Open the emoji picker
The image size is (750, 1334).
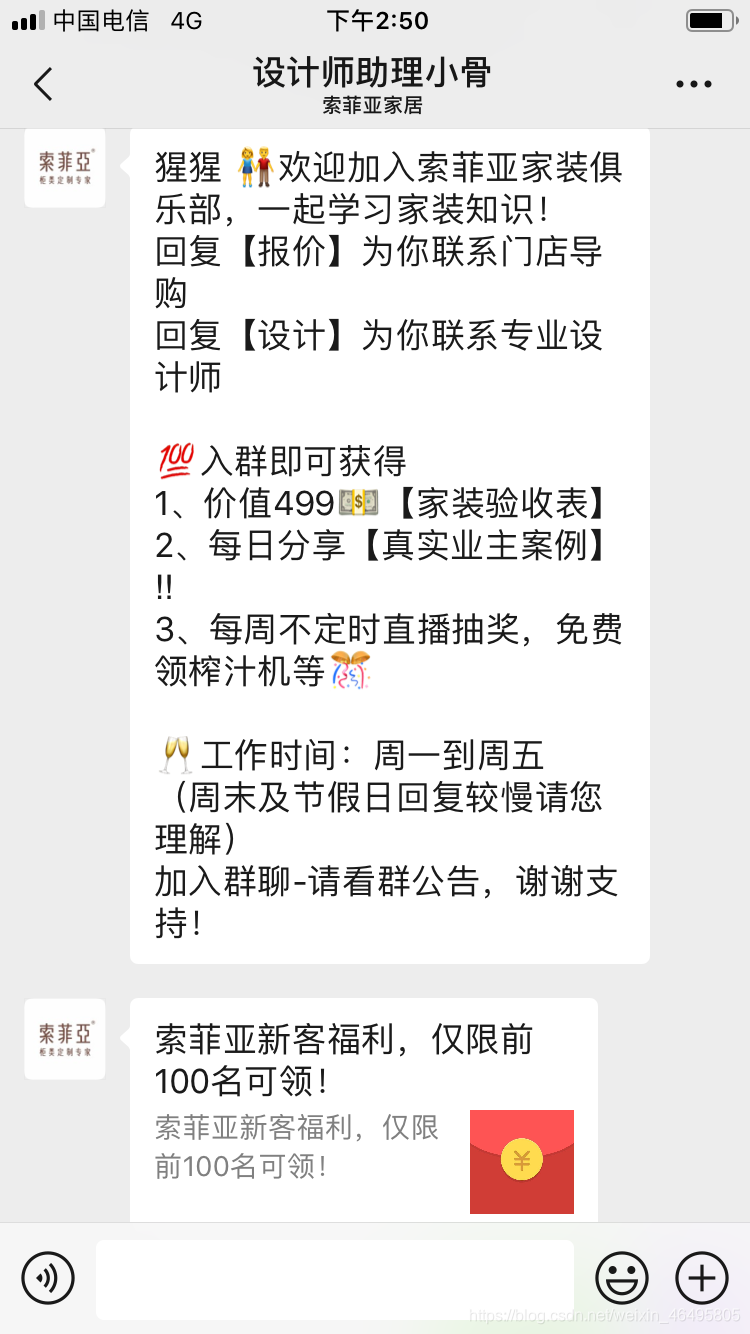622,1278
